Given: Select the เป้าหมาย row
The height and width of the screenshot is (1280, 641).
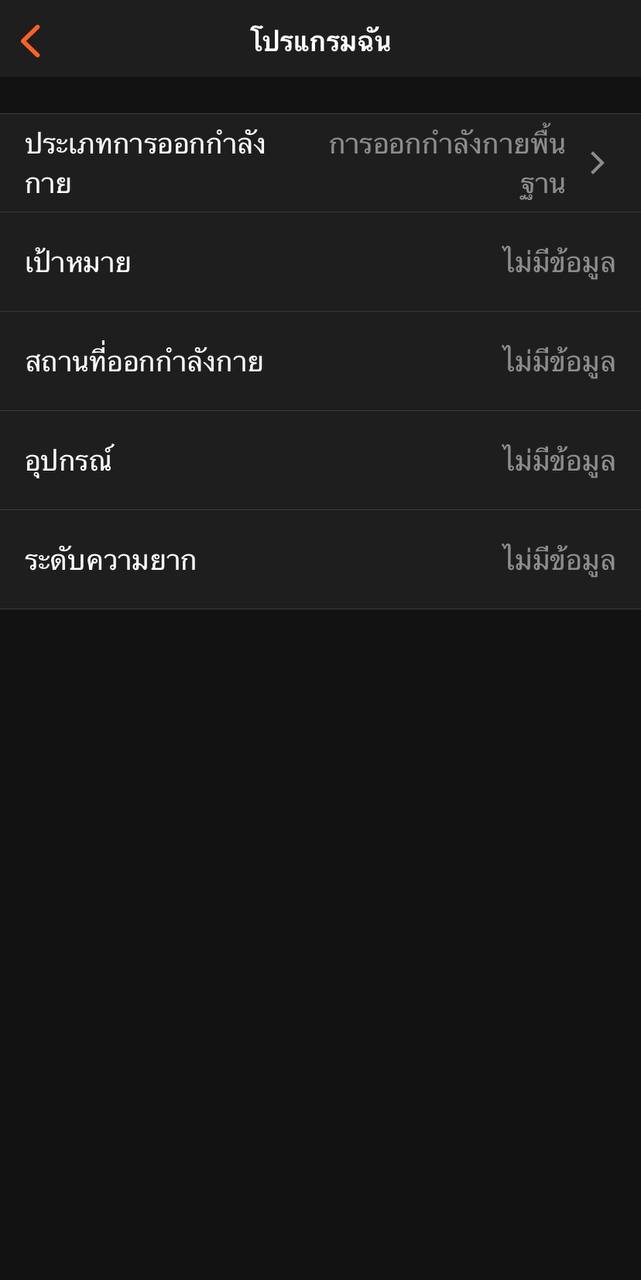Looking at the screenshot, I should [x=320, y=263].
